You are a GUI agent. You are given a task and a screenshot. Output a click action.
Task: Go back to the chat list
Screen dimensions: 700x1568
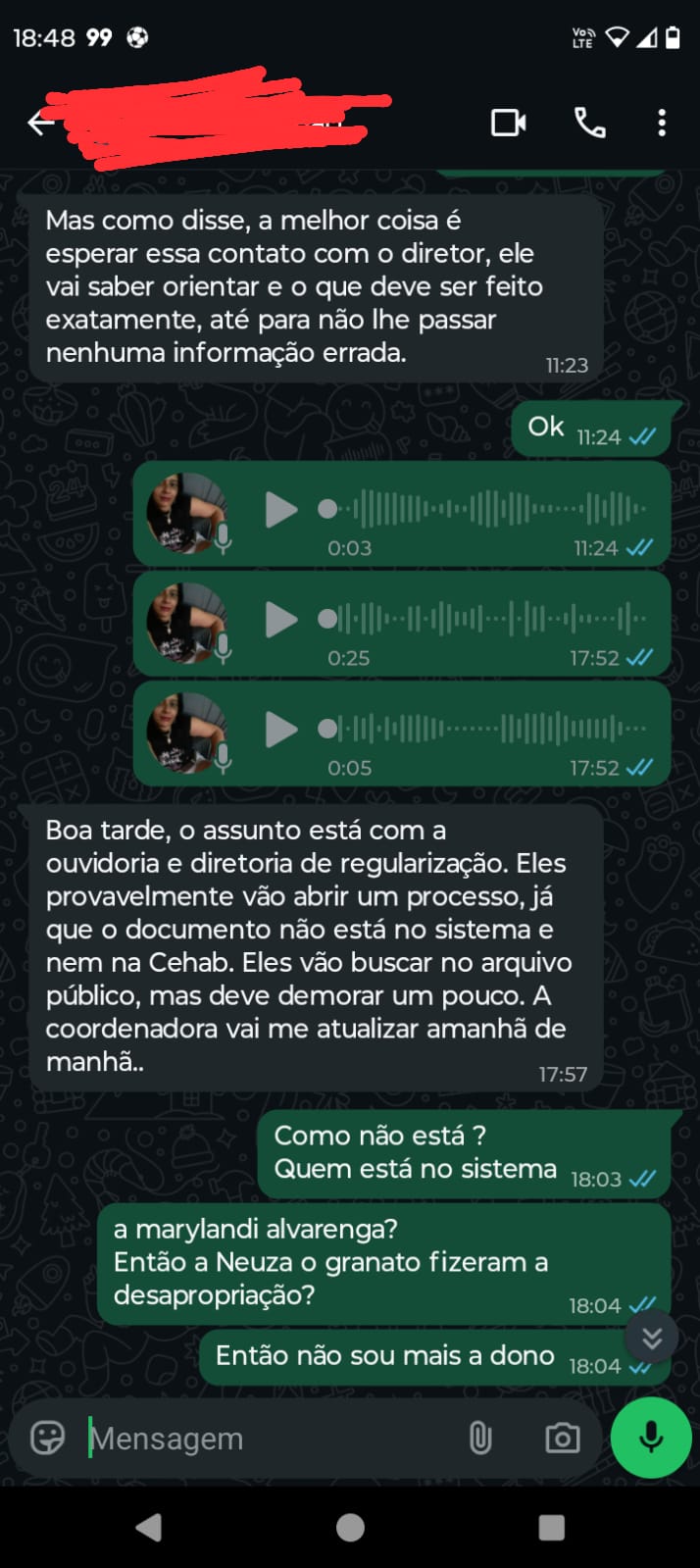tap(40, 123)
